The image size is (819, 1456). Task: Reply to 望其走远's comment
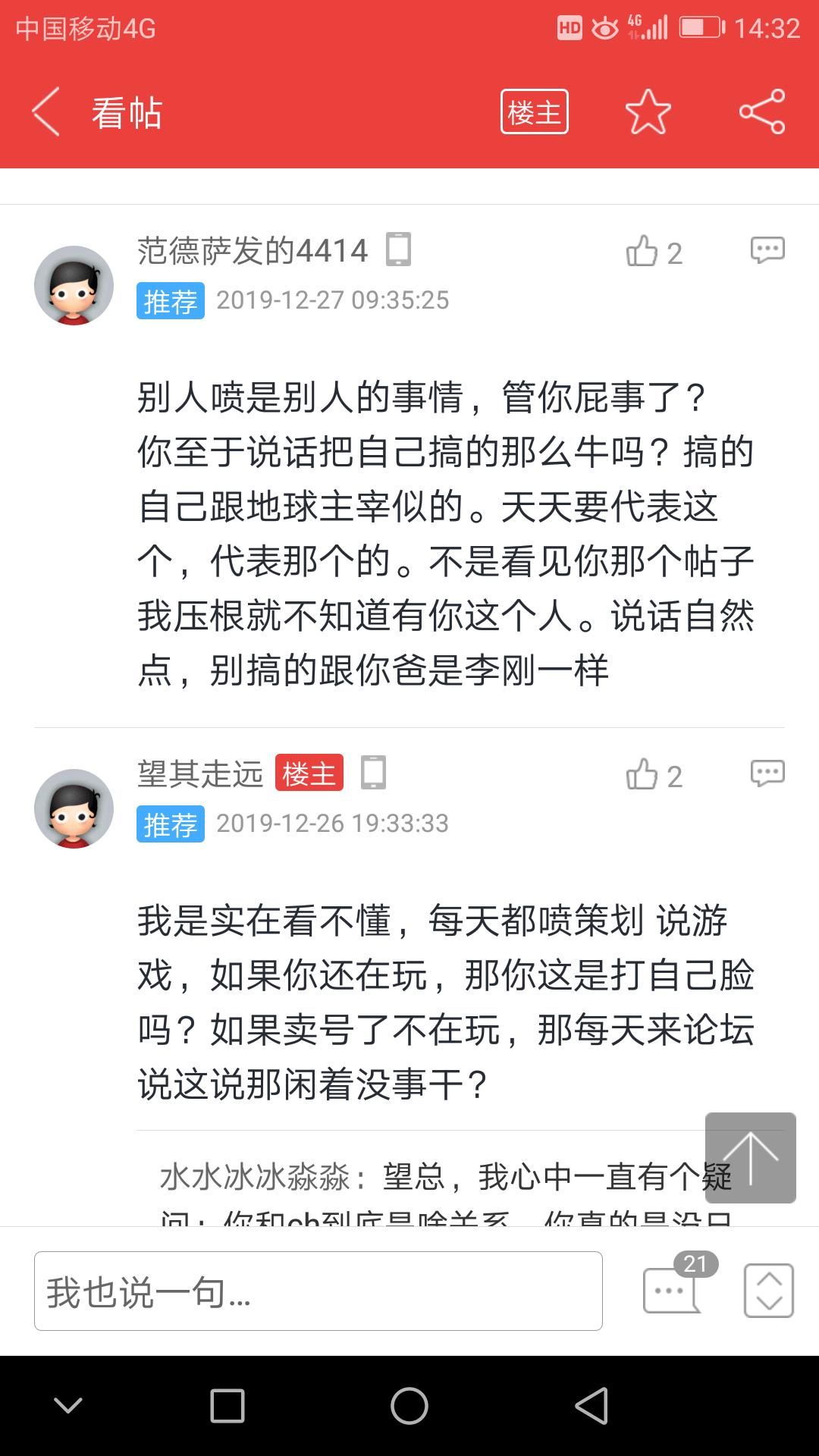tap(767, 773)
